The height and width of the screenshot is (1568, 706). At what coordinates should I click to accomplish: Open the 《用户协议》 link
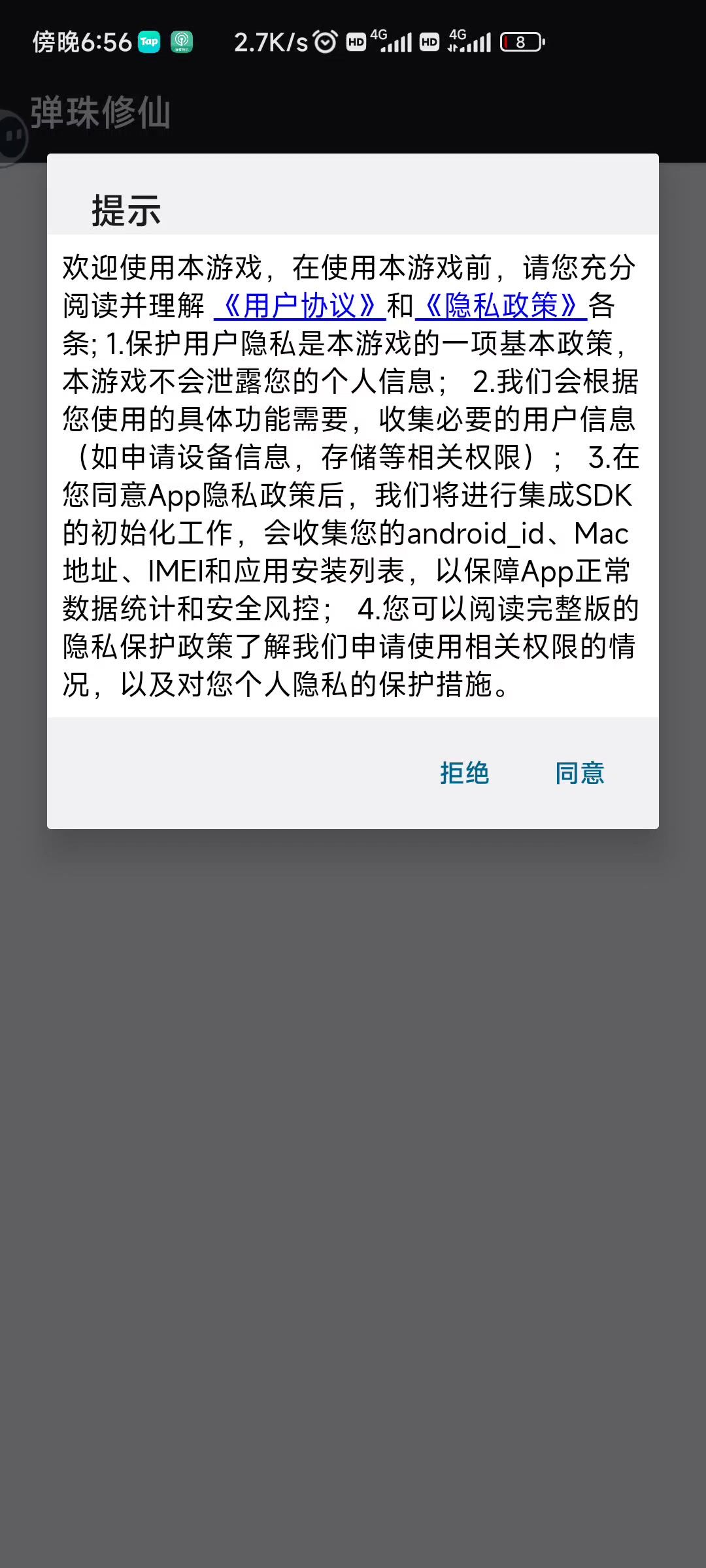point(299,306)
